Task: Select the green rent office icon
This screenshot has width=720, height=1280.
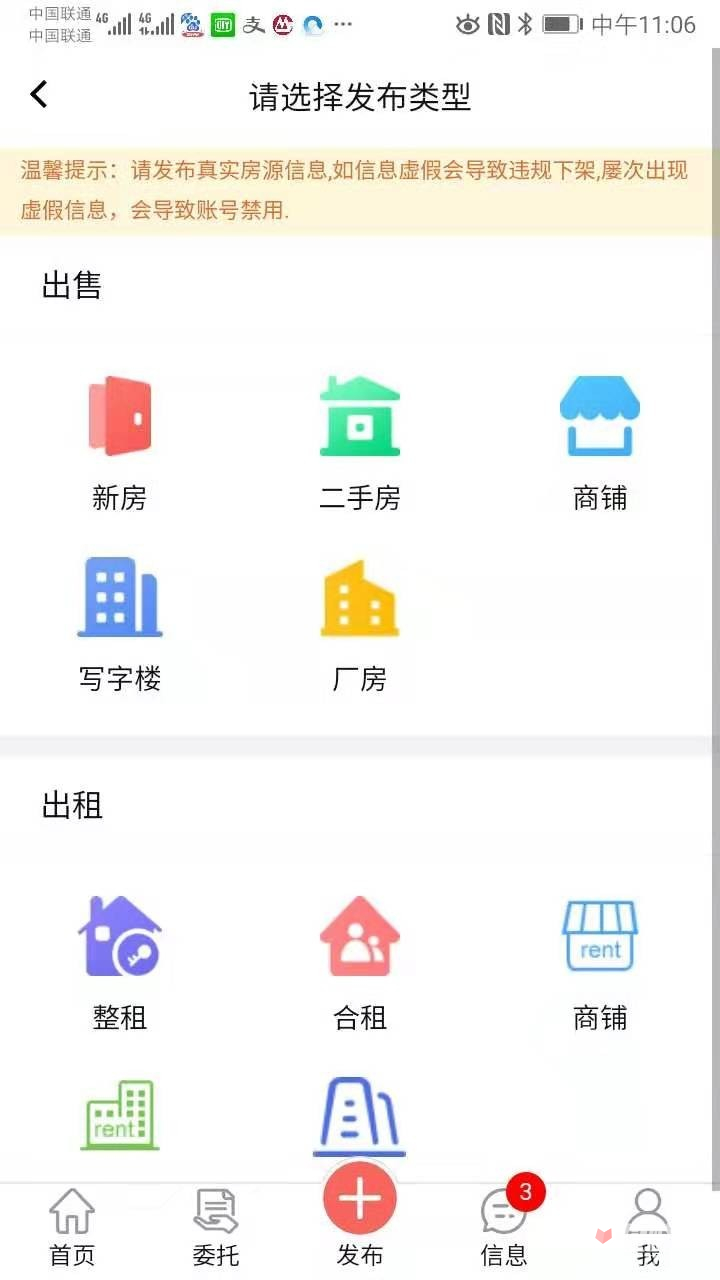Action: [120, 1115]
